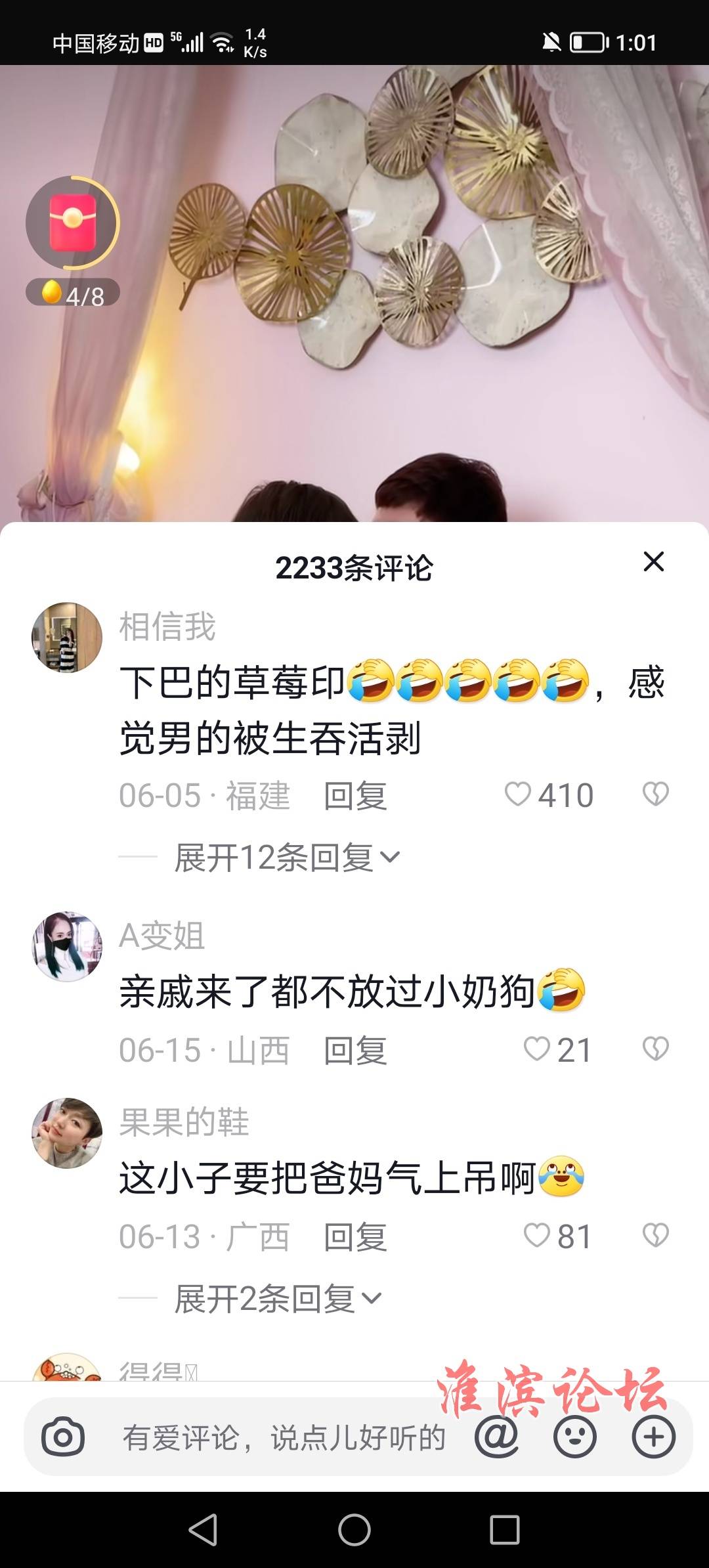Open the emoji picker
The height and width of the screenshot is (1568, 709).
[574, 1437]
